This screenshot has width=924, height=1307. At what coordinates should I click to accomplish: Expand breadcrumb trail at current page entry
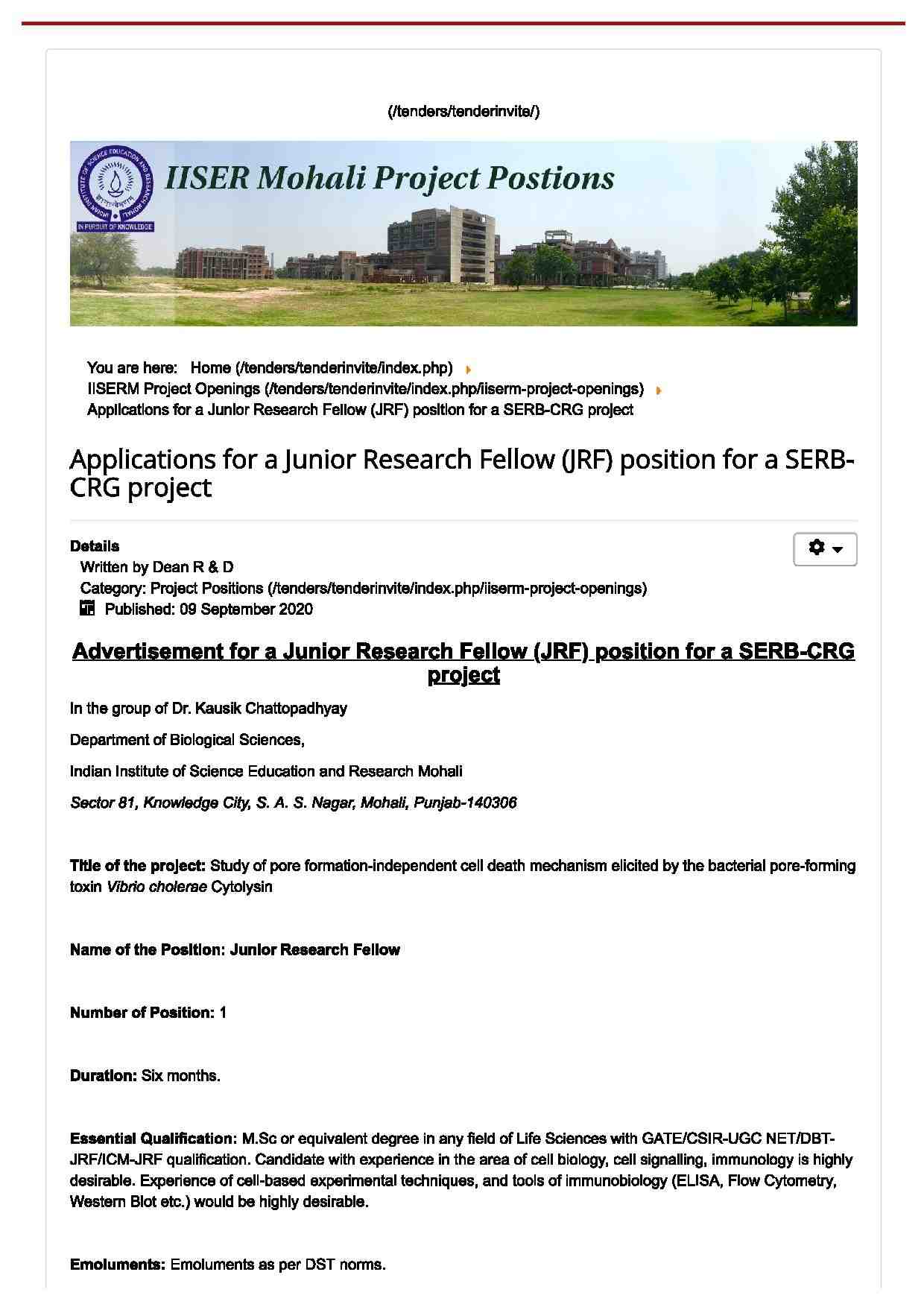pos(360,409)
